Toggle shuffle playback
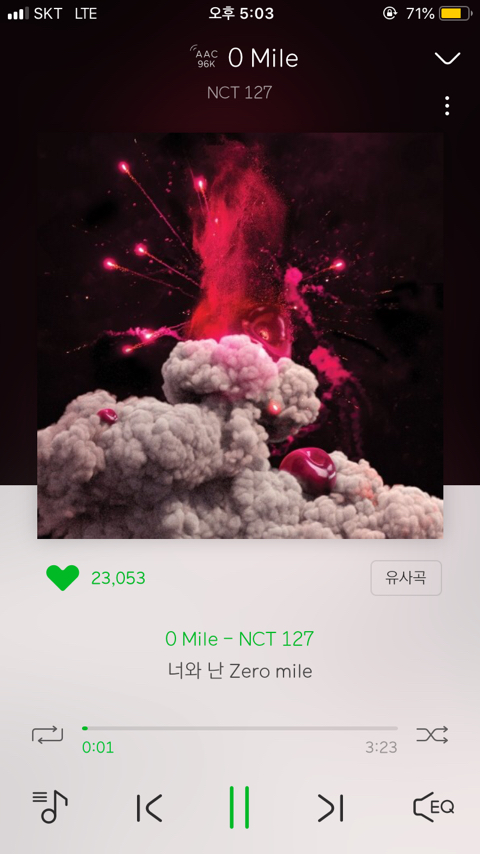The width and height of the screenshot is (480, 854). coord(432,735)
